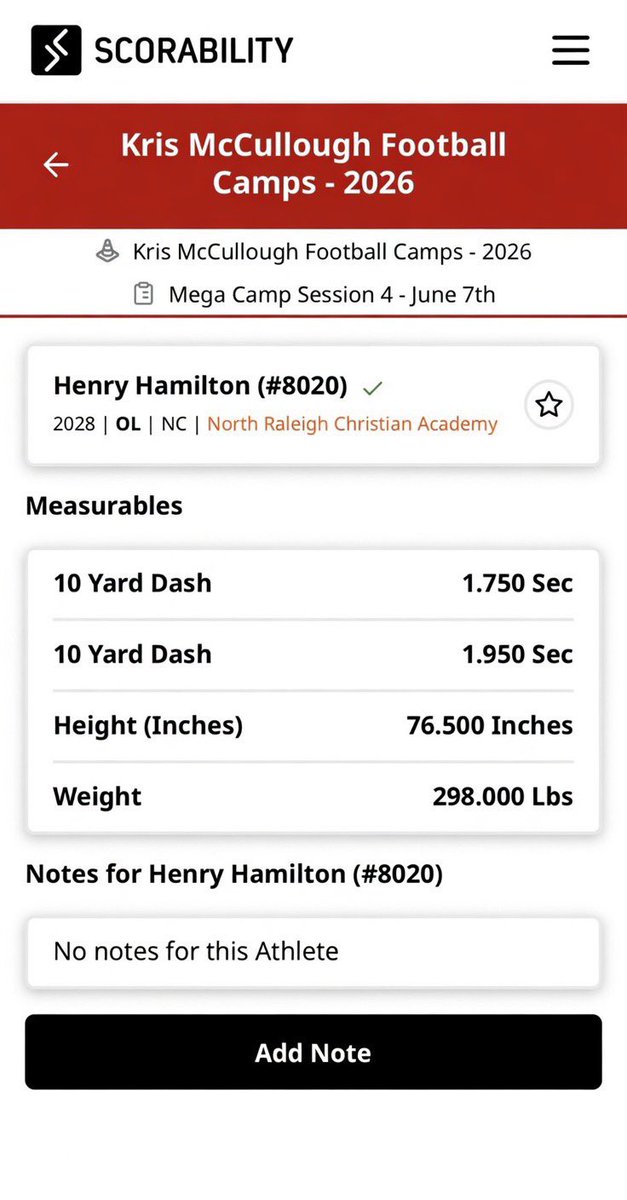Open North Raleigh Christian Academy link
The height and width of the screenshot is (1200, 627).
tap(352, 424)
